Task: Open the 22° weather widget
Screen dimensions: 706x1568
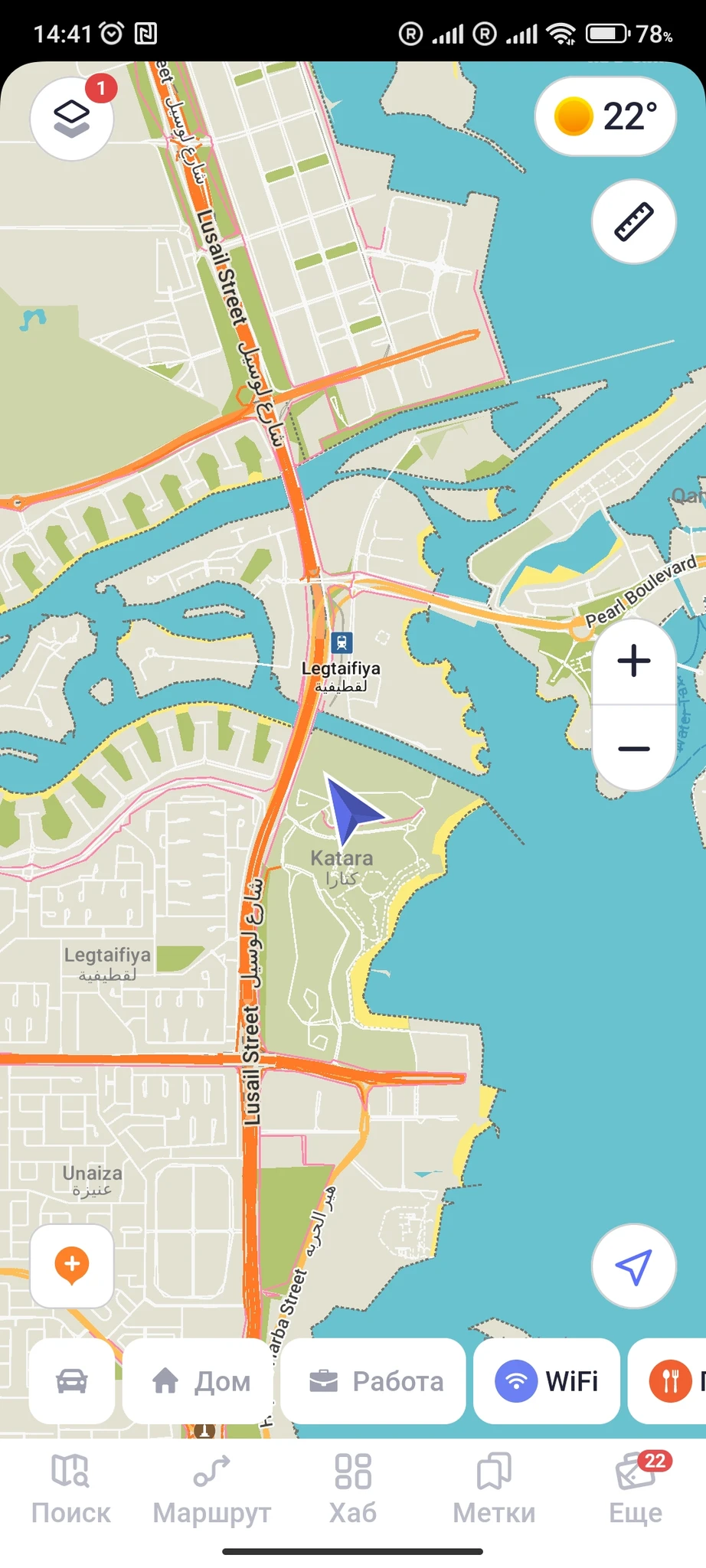Action: tap(605, 116)
